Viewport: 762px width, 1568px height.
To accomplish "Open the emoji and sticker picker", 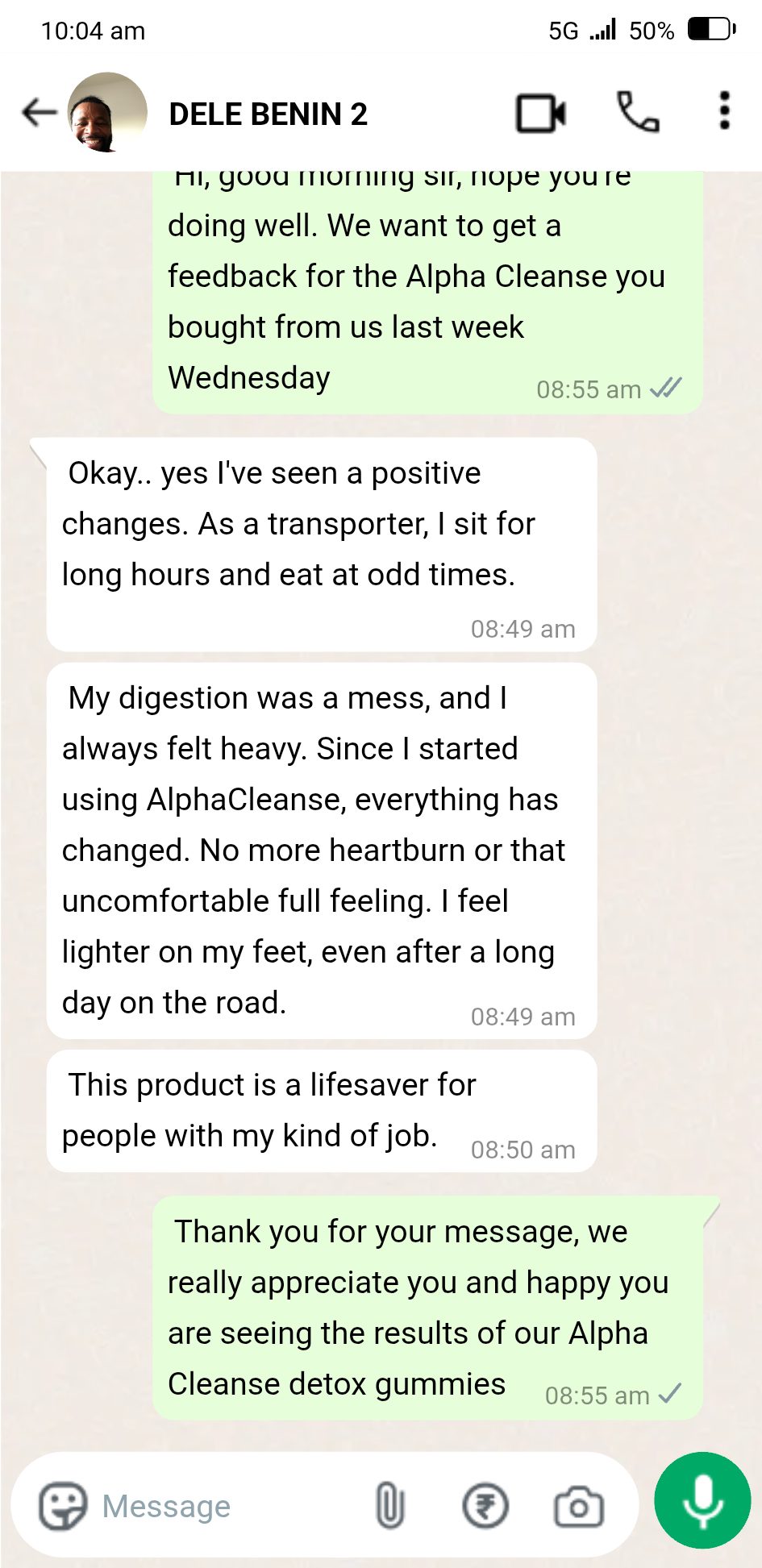I will click(62, 1506).
